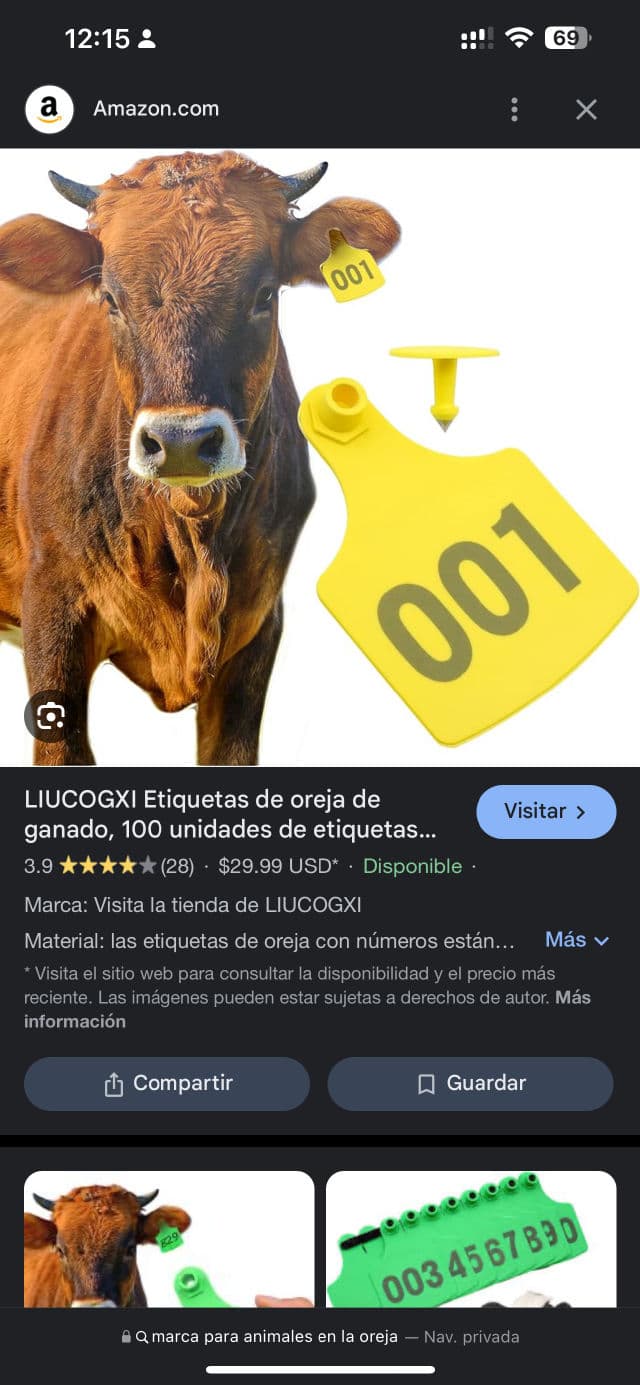Share this result with Compartir
Image resolution: width=640 pixels, height=1385 pixels.
[167, 1083]
